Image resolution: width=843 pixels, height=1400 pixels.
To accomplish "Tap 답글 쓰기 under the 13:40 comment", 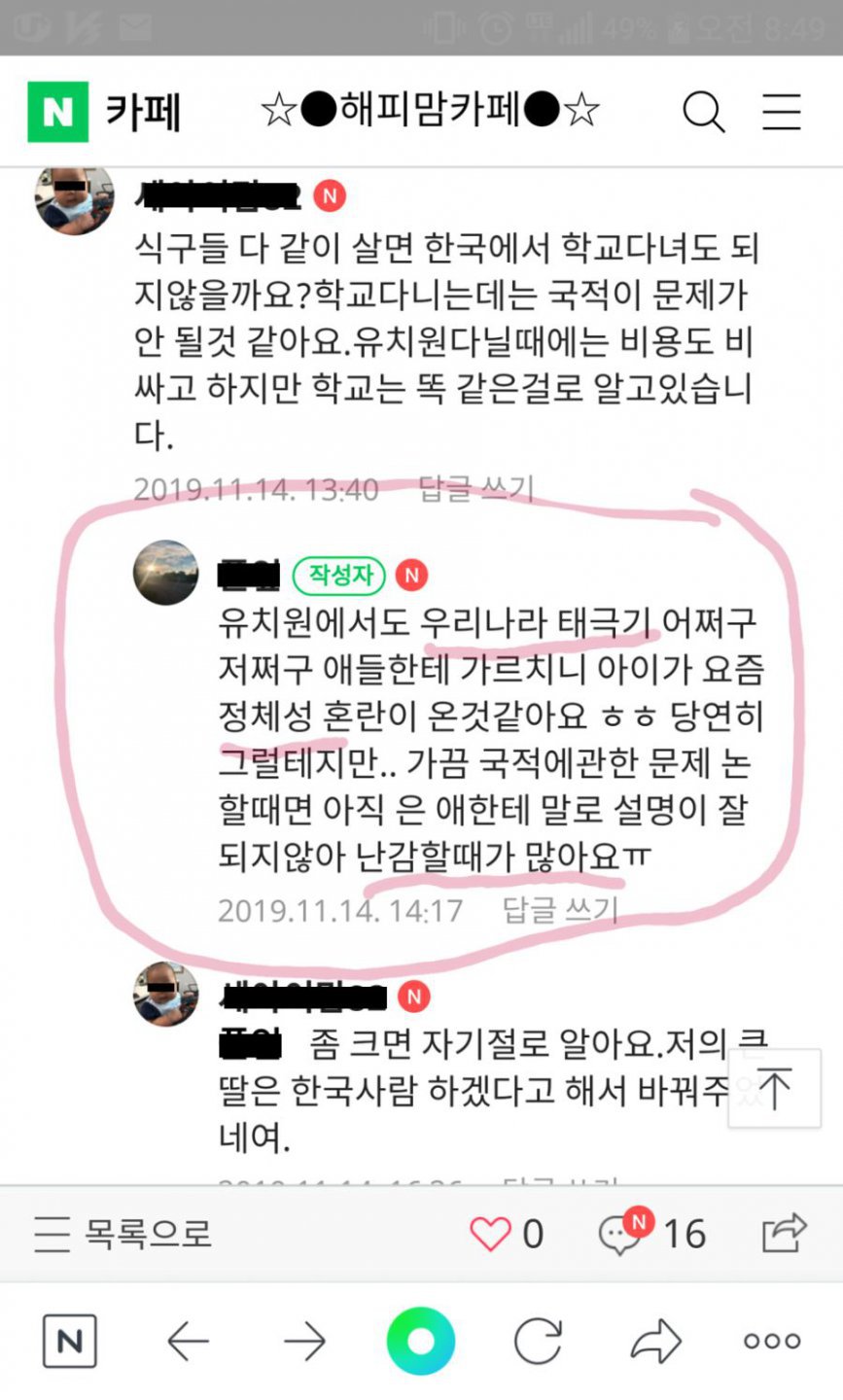I will click(x=475, y=488).
